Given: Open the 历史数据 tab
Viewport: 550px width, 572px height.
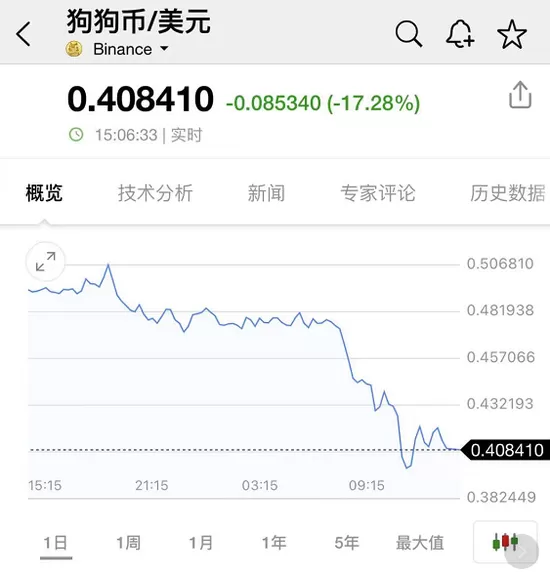Looking at the screenshot, I should coord(508,193).
